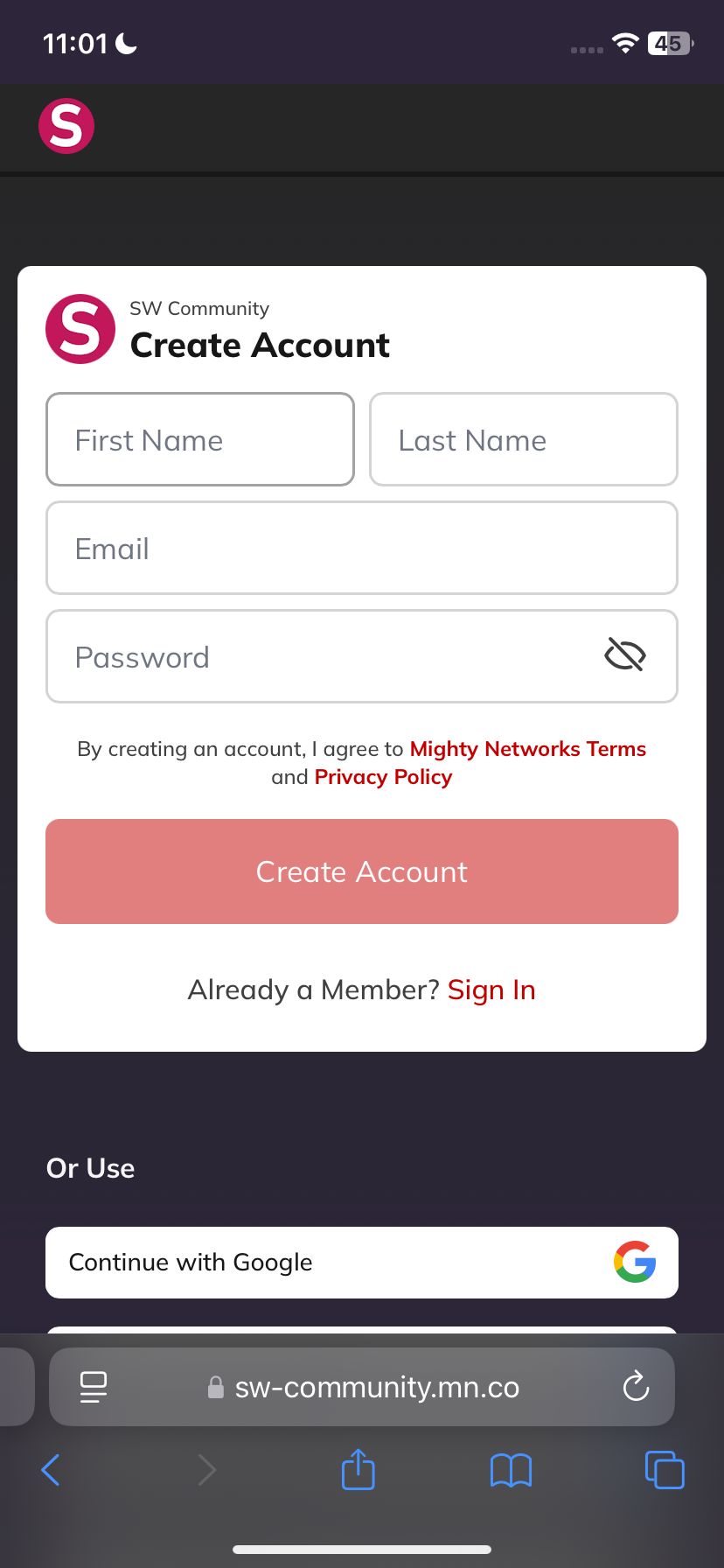Share this page from Safari toolbar
724x1568 pixels.
358,1469
